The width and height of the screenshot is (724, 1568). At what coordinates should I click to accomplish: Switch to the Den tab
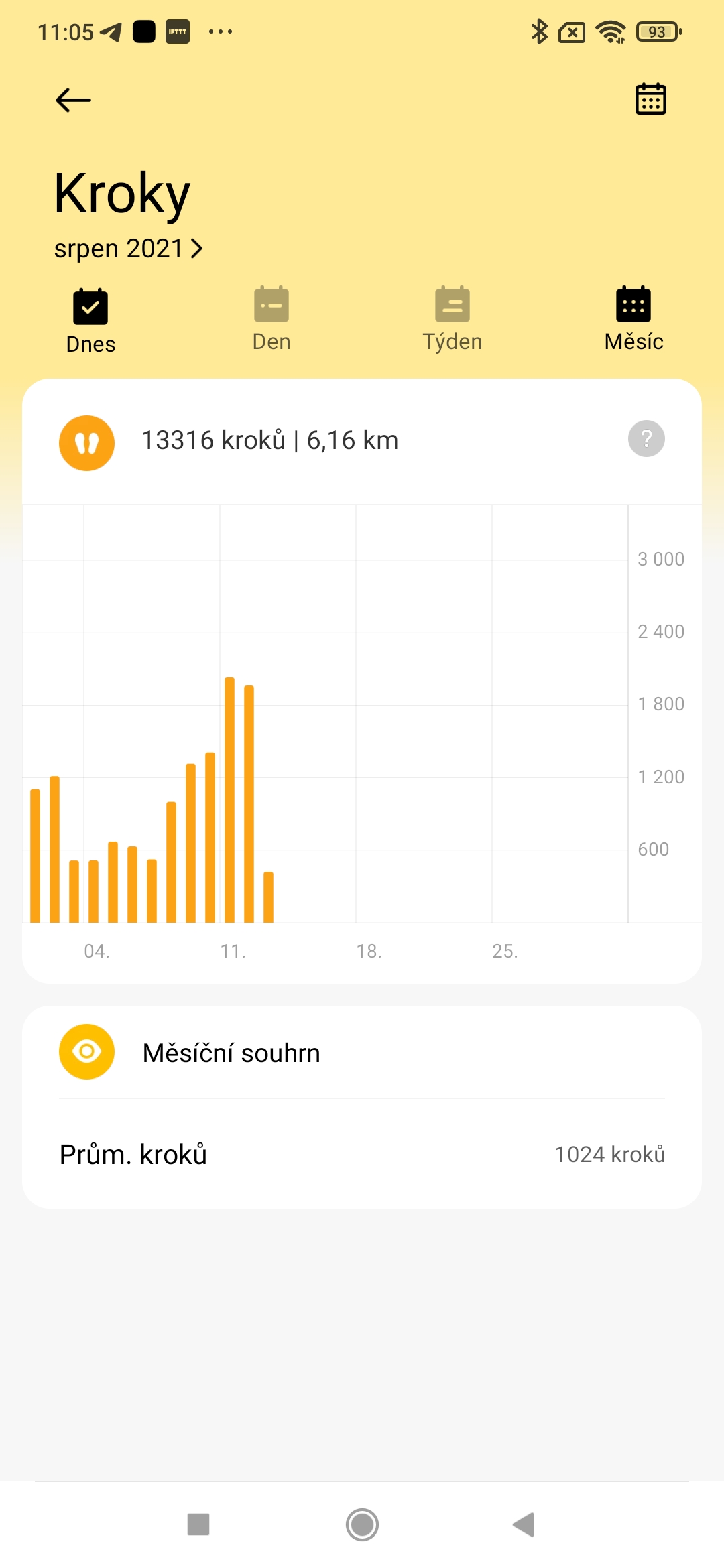271,320
